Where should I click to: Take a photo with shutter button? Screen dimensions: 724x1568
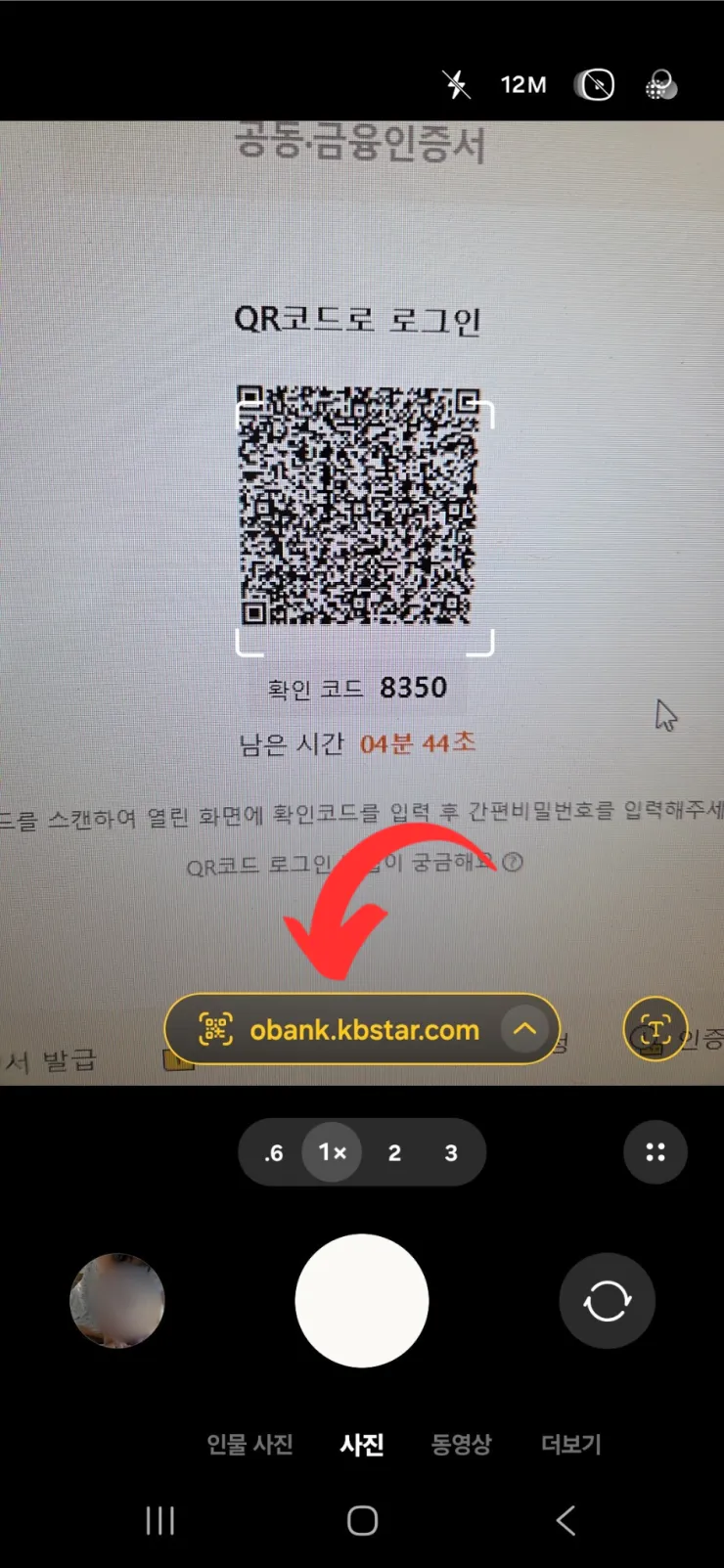coord(362,1301)
